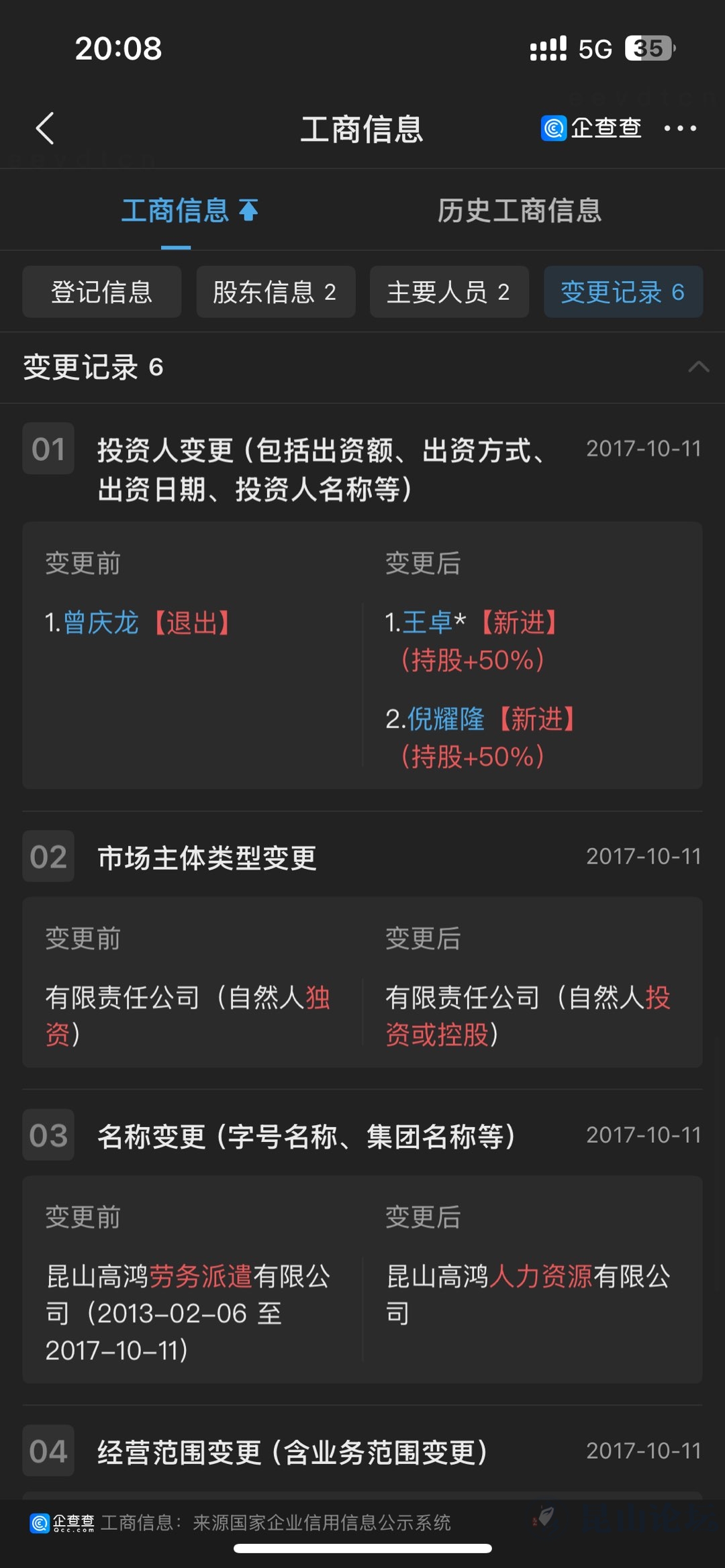725x1568 pixels.
Task: Open the 王卓* investor link
Action: pyautogui.click(x=428, y=623)
